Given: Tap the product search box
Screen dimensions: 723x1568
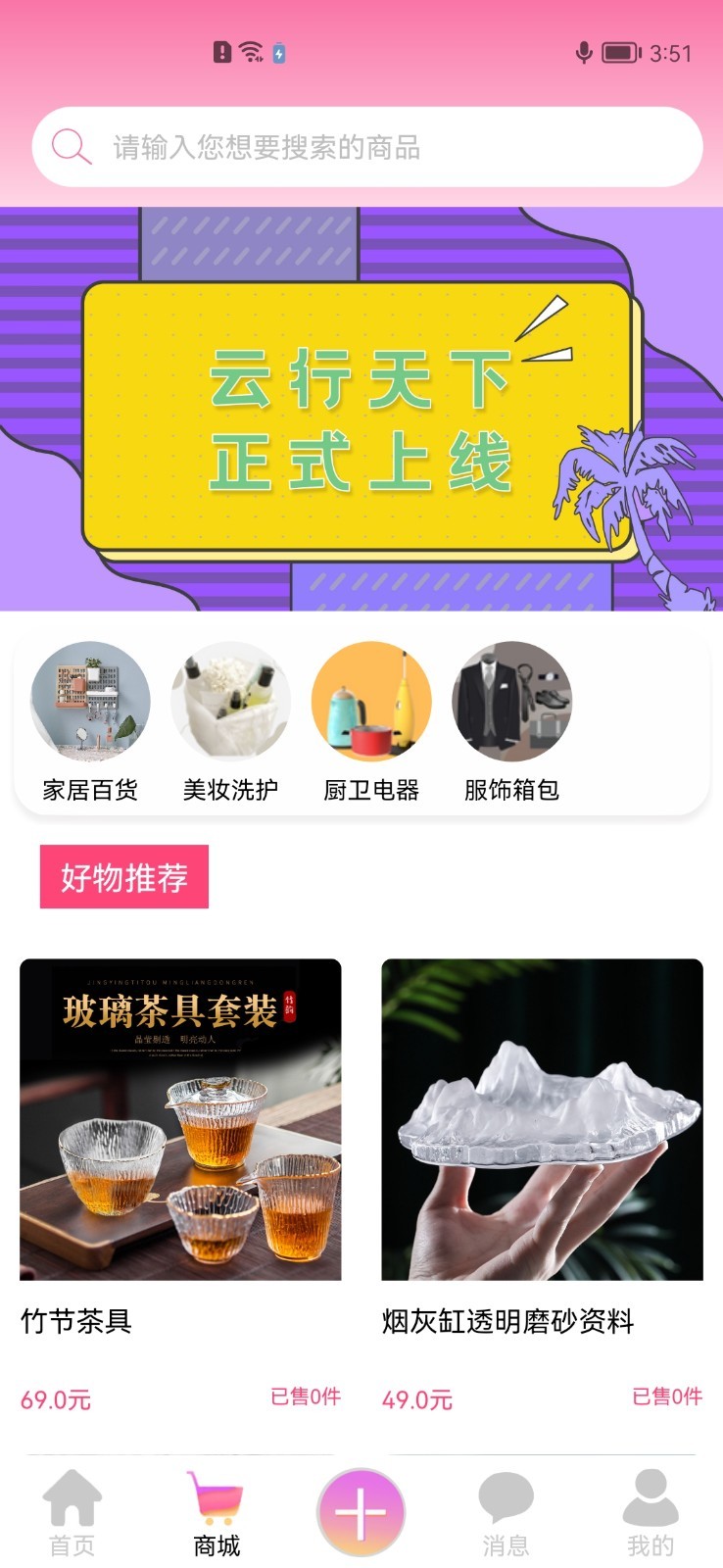Looking at the screenshot, I should (366, 147).
